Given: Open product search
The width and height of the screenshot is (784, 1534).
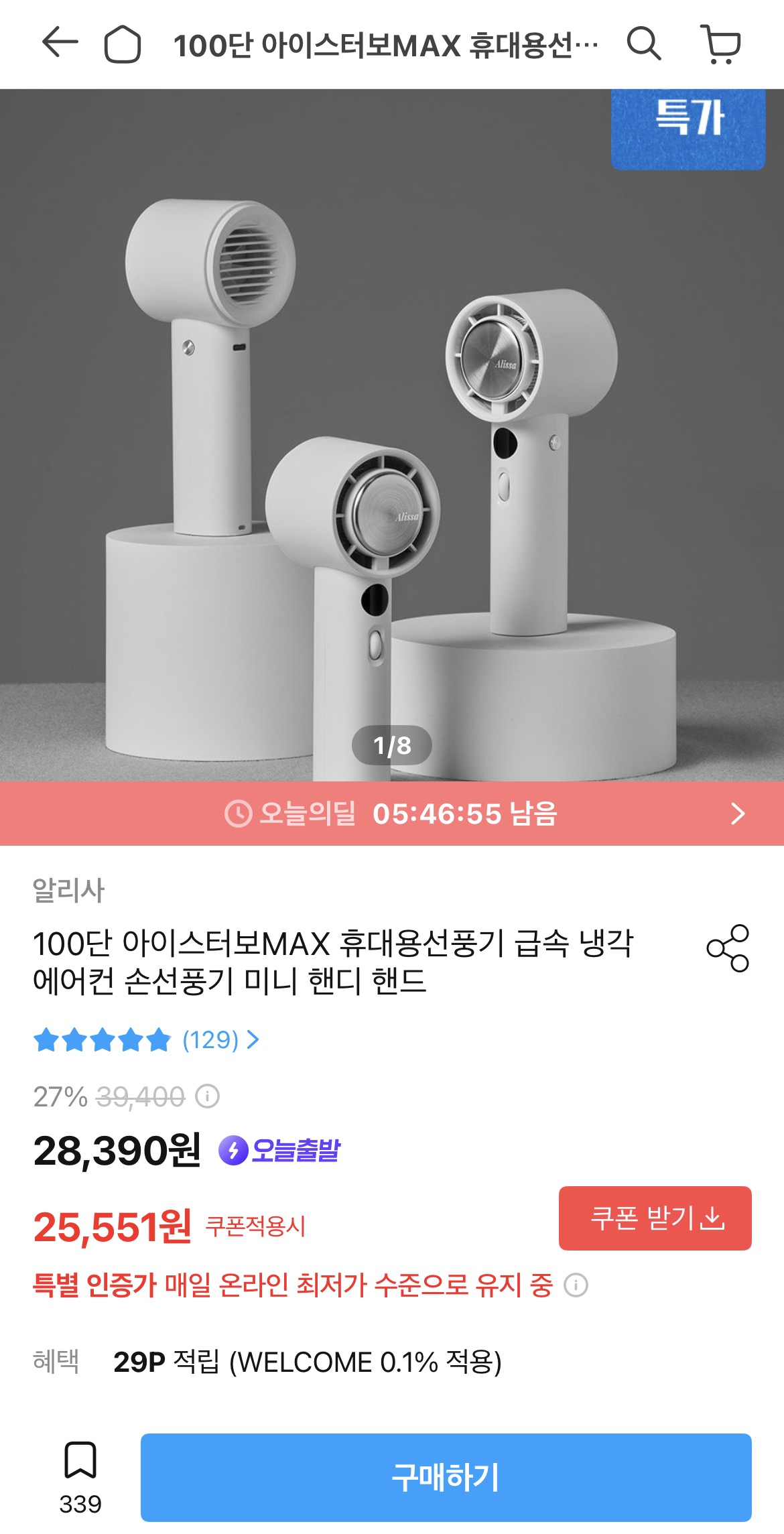Looking at the screenshot, I should 643,44.
